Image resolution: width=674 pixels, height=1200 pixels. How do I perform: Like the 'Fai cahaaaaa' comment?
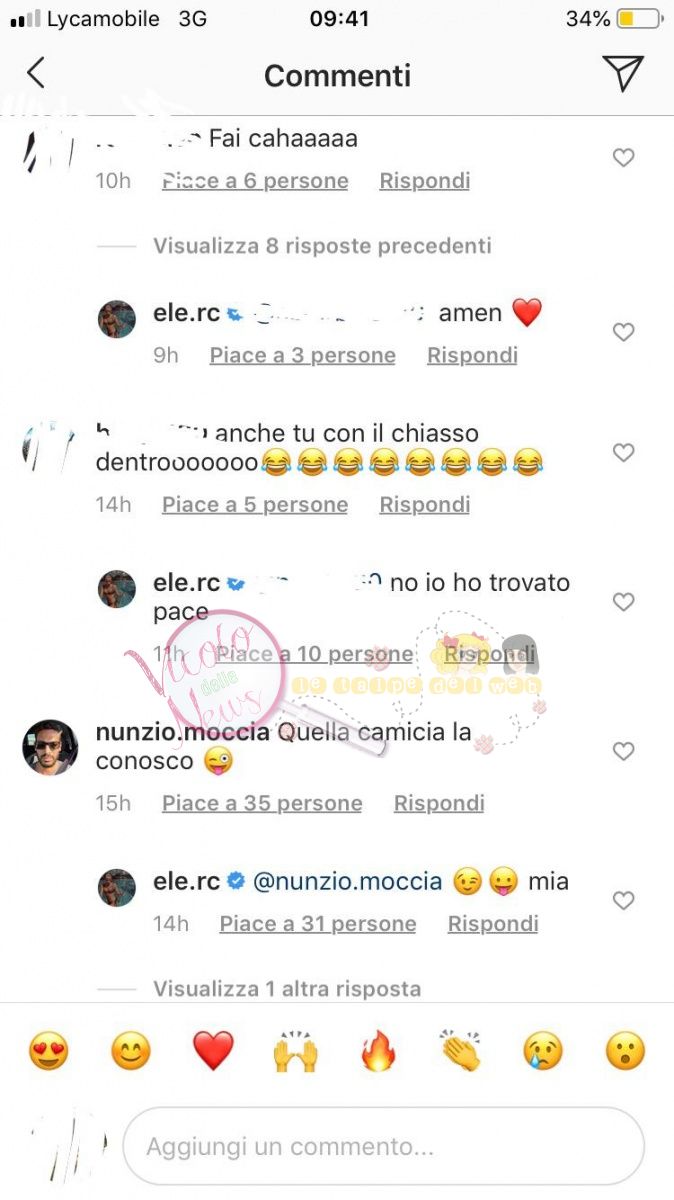623,158
